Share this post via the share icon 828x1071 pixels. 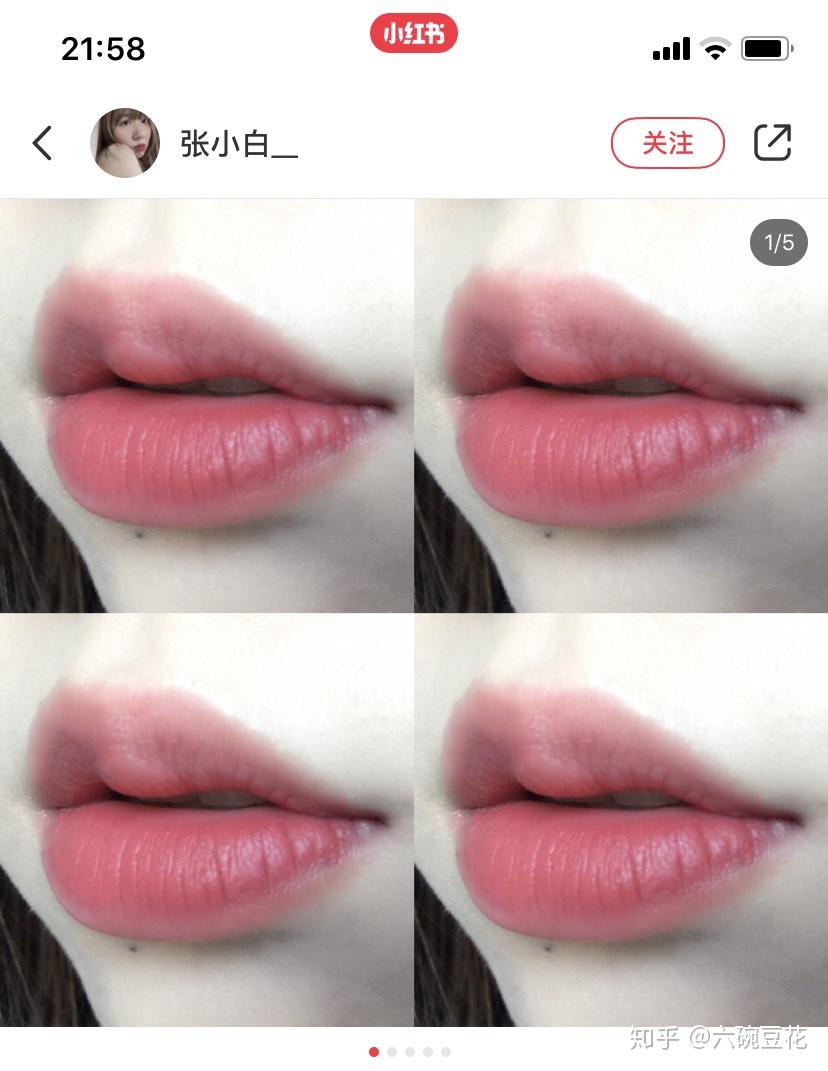[772, 143]
